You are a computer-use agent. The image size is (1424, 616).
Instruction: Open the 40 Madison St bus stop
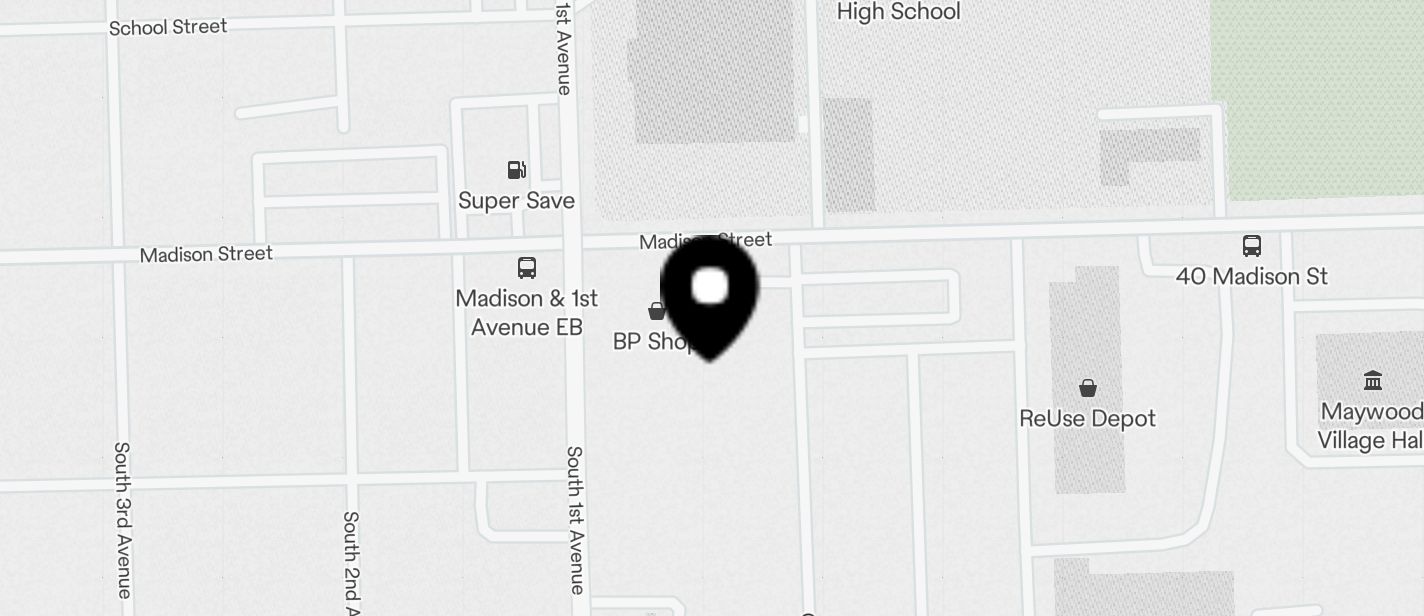(x=1251, y=246)
